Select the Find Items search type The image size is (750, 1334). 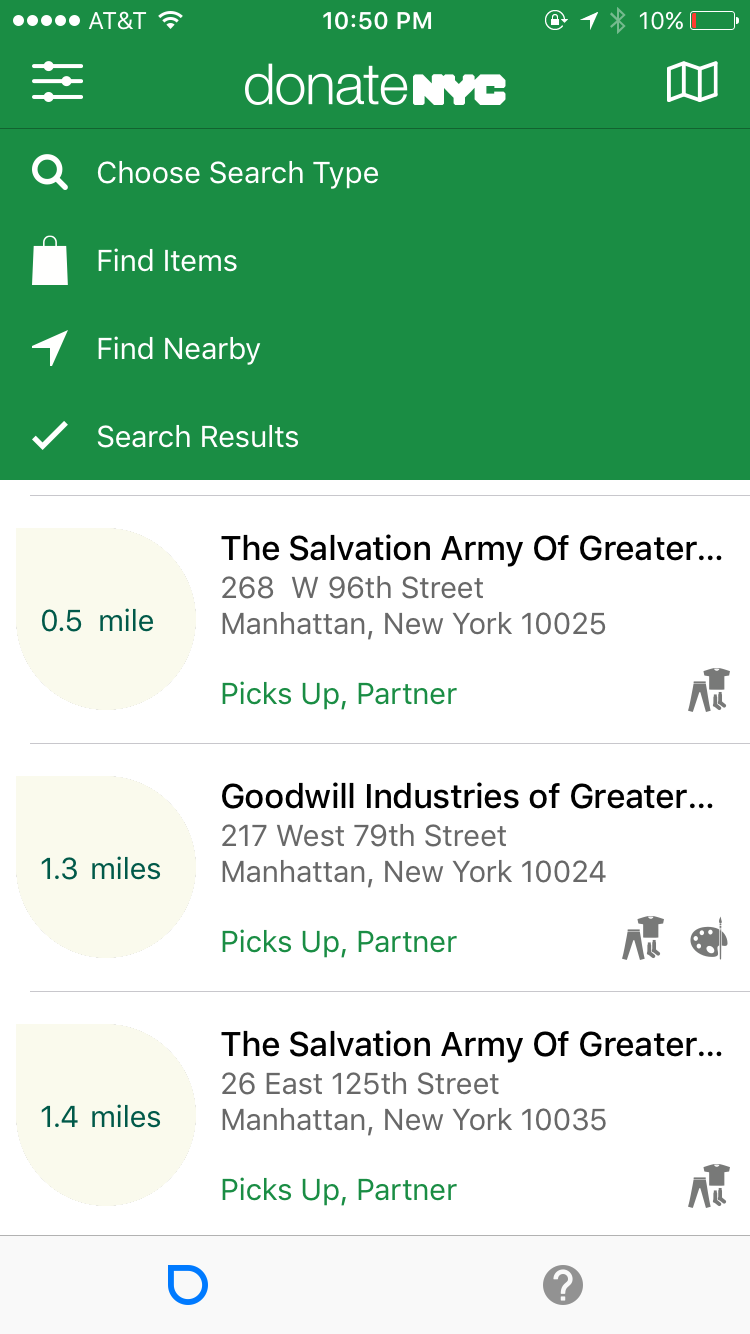click(166, 261)
